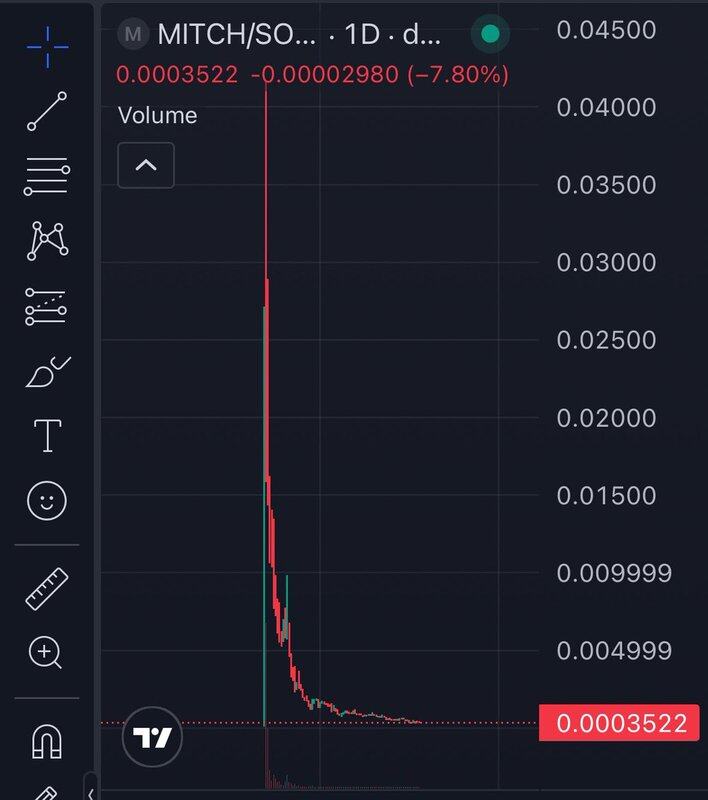Image resolution: width=708 pixels, height=800 pixels.
Task: Open the emoji and icons tool
Action: (x=47, y=502)
